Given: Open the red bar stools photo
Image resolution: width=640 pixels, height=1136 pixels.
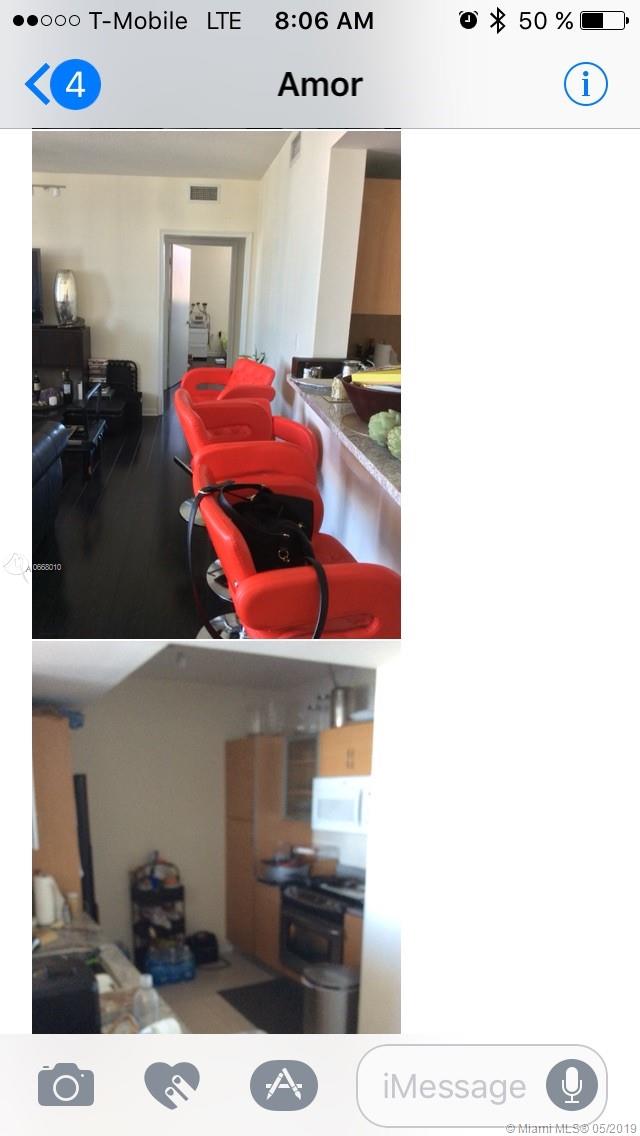Looking at the screenshot, I should point(216,385).
